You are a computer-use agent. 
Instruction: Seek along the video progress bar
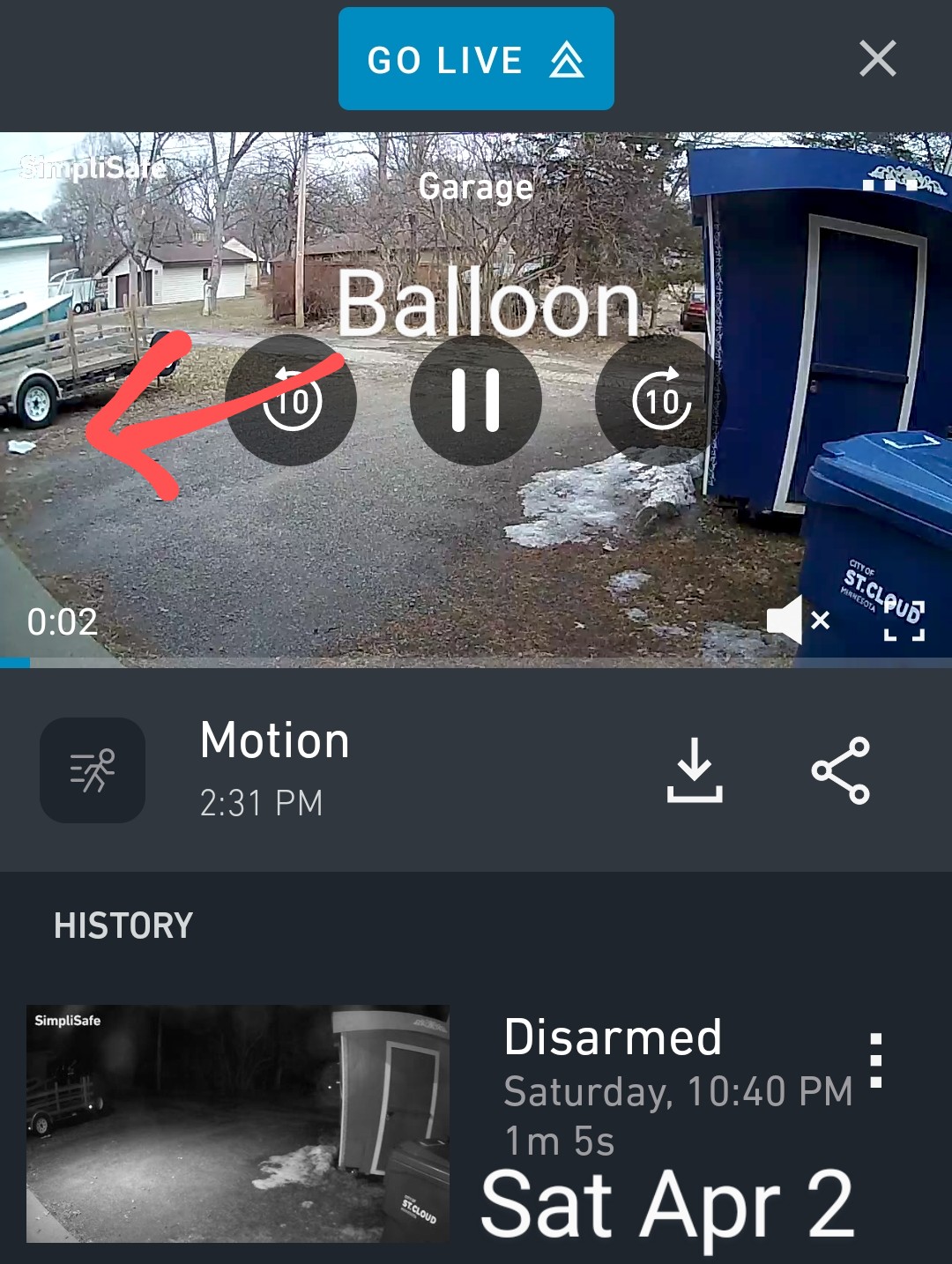(x=476, y=663)
